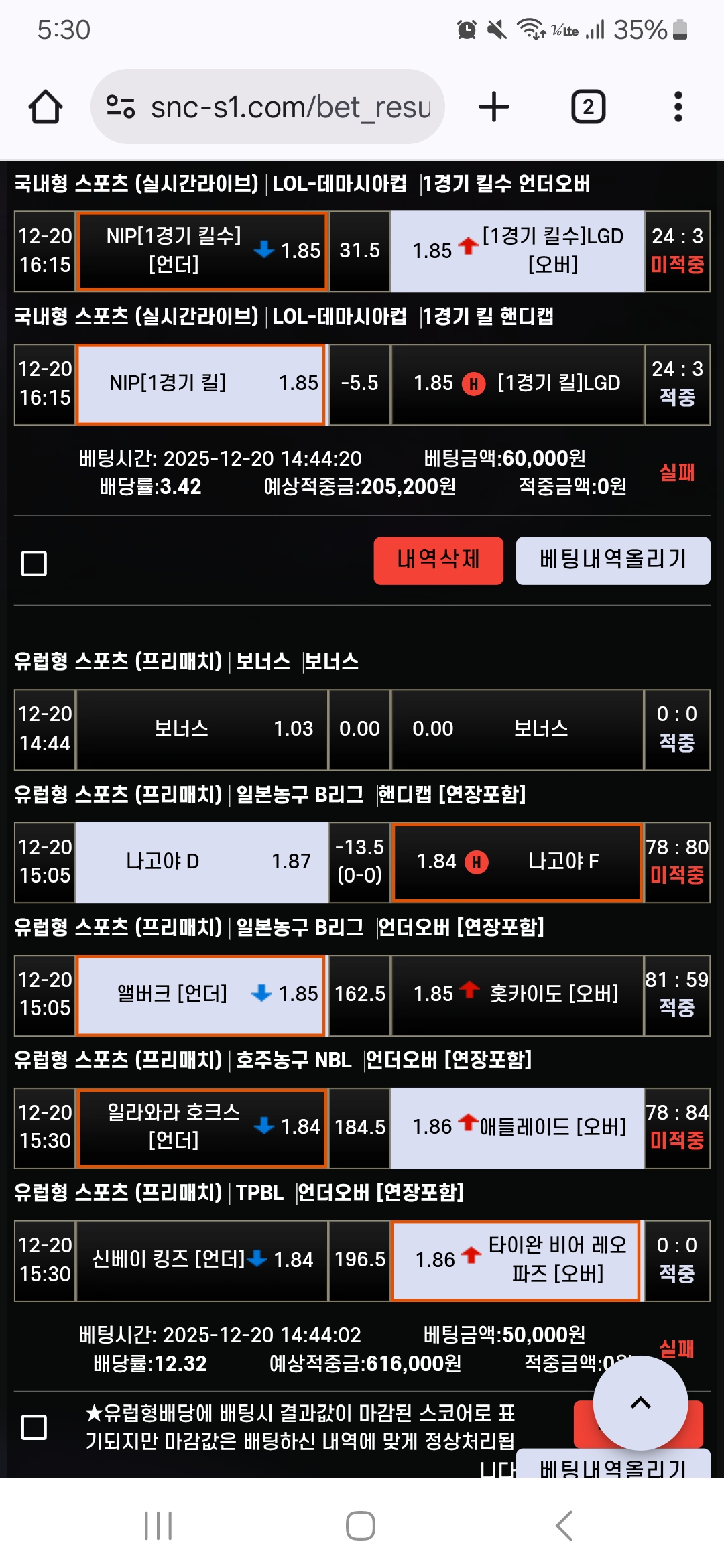The height and width of the screenshot is (1568, 724).
Task: Tap the snc-s1.com address bar
Action: (267, 107)
